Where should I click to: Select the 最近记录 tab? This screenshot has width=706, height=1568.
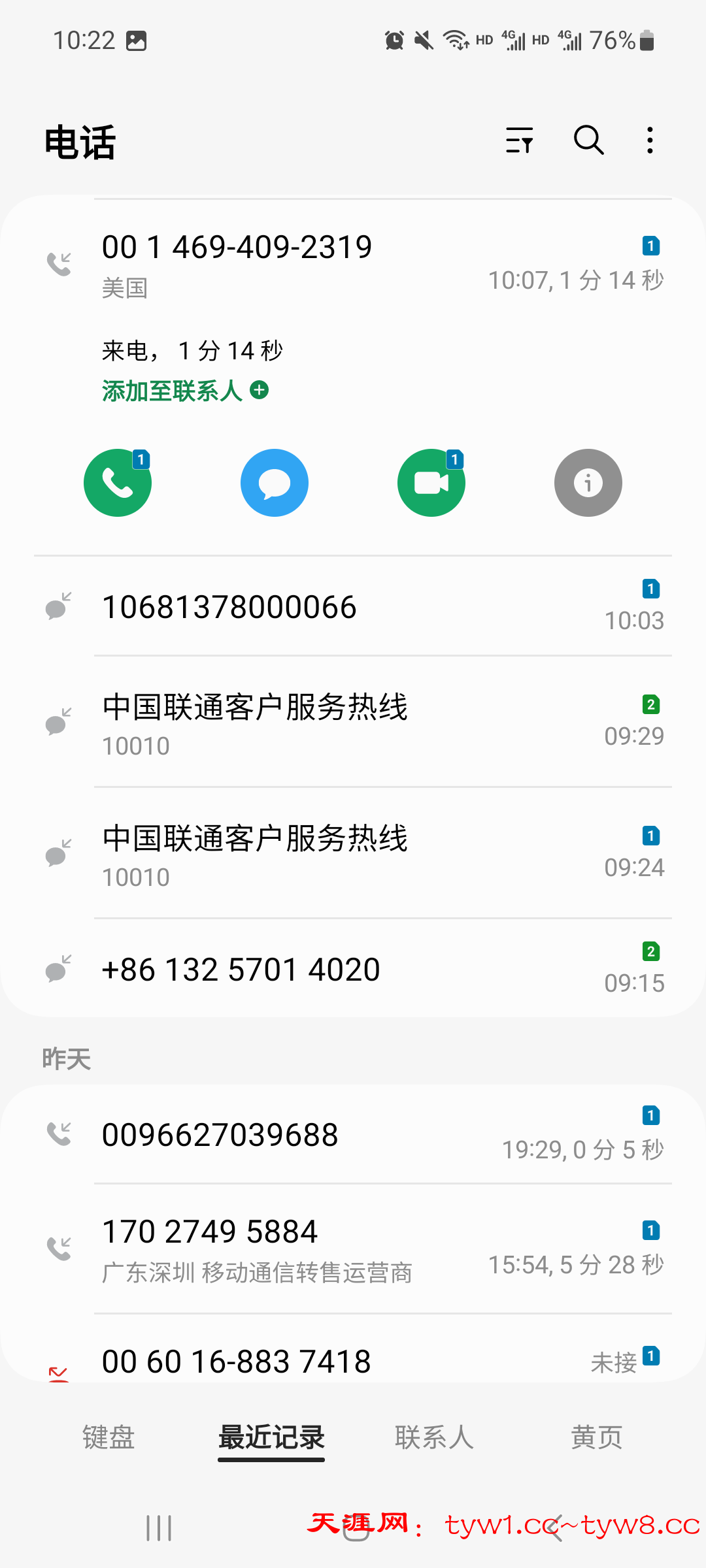click(271, 1438)
